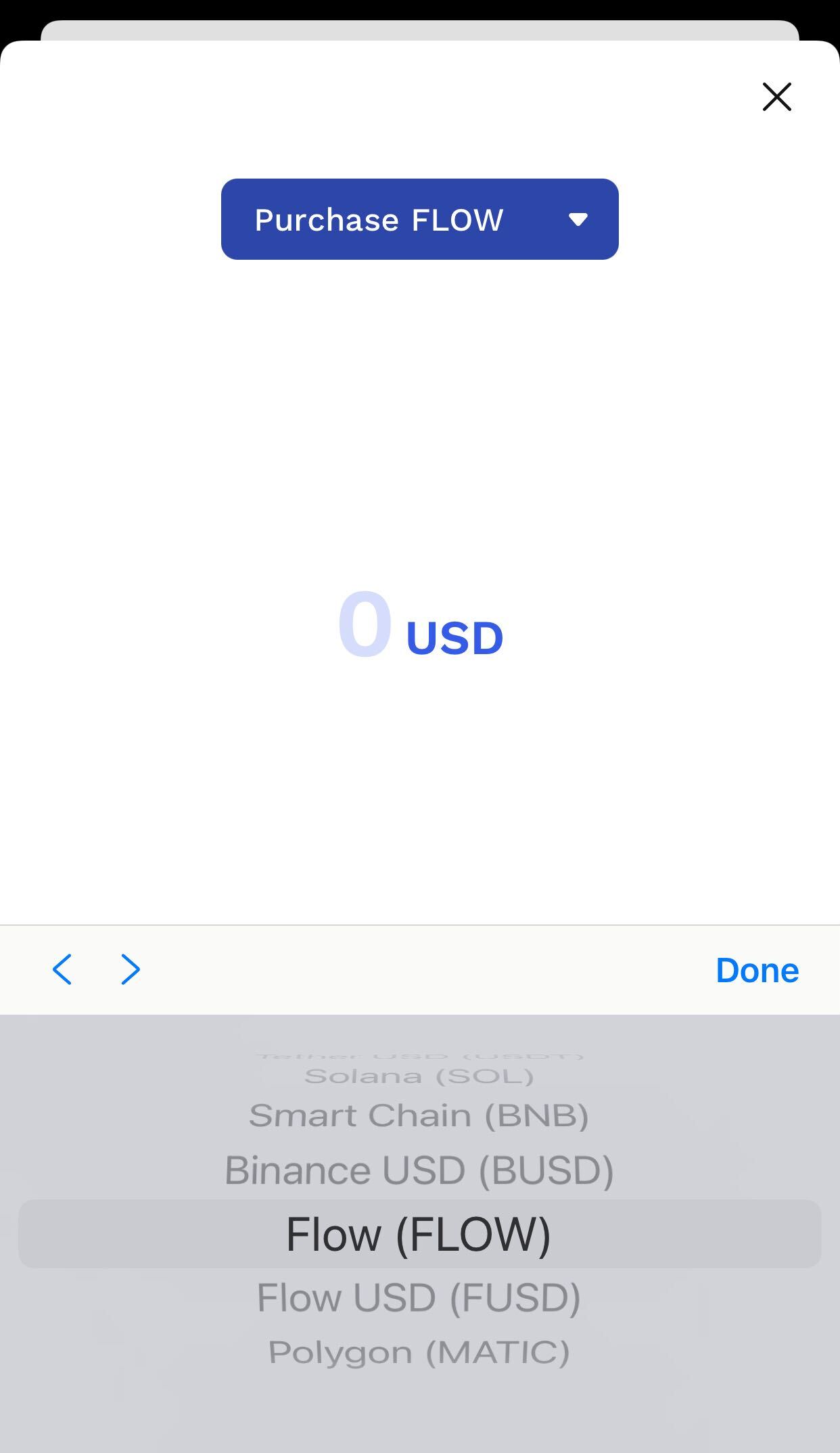Go to previous field arrow
840x1453 pixels.
coord(62,969)
